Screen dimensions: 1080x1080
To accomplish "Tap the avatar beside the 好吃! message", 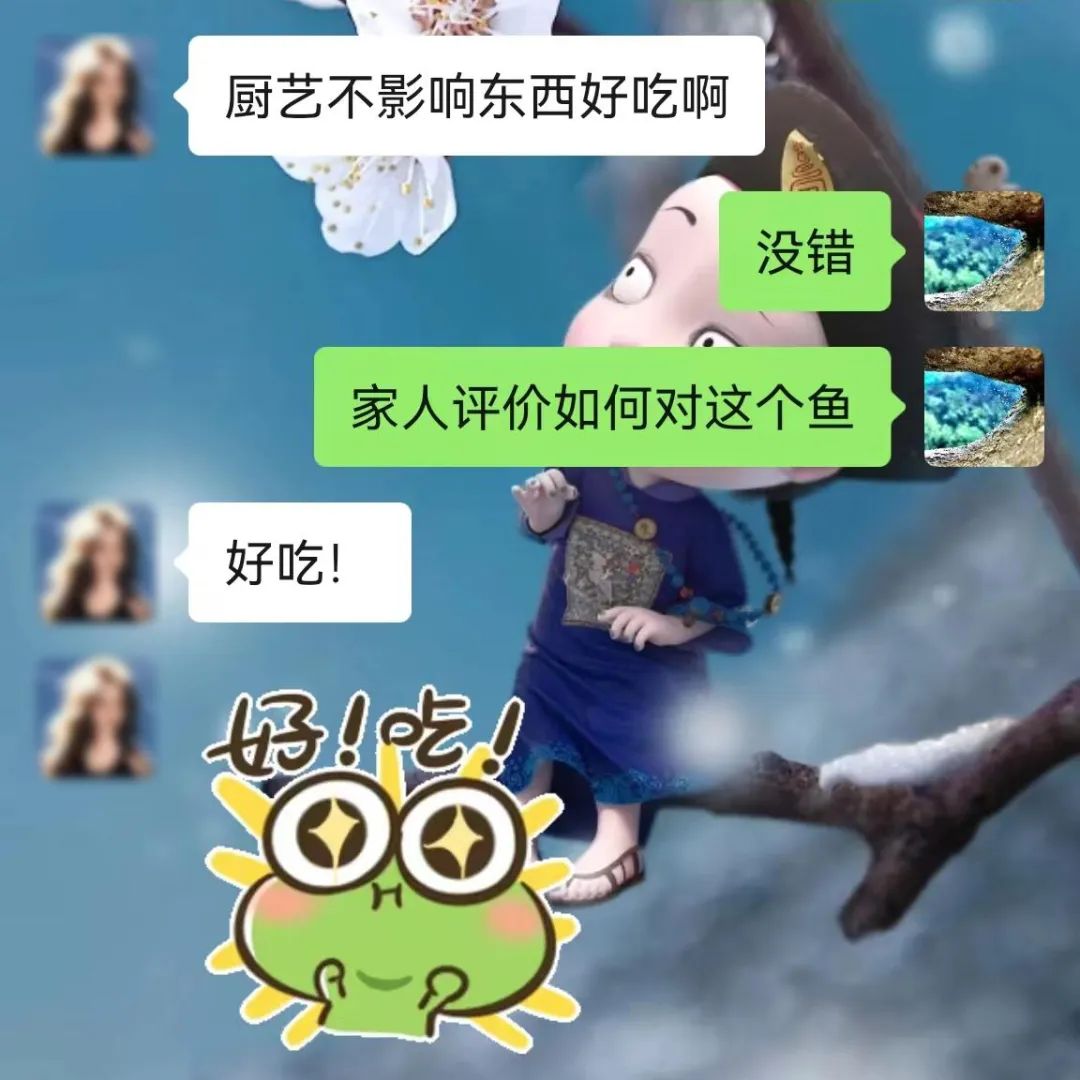I will click(x=96, y=561).
